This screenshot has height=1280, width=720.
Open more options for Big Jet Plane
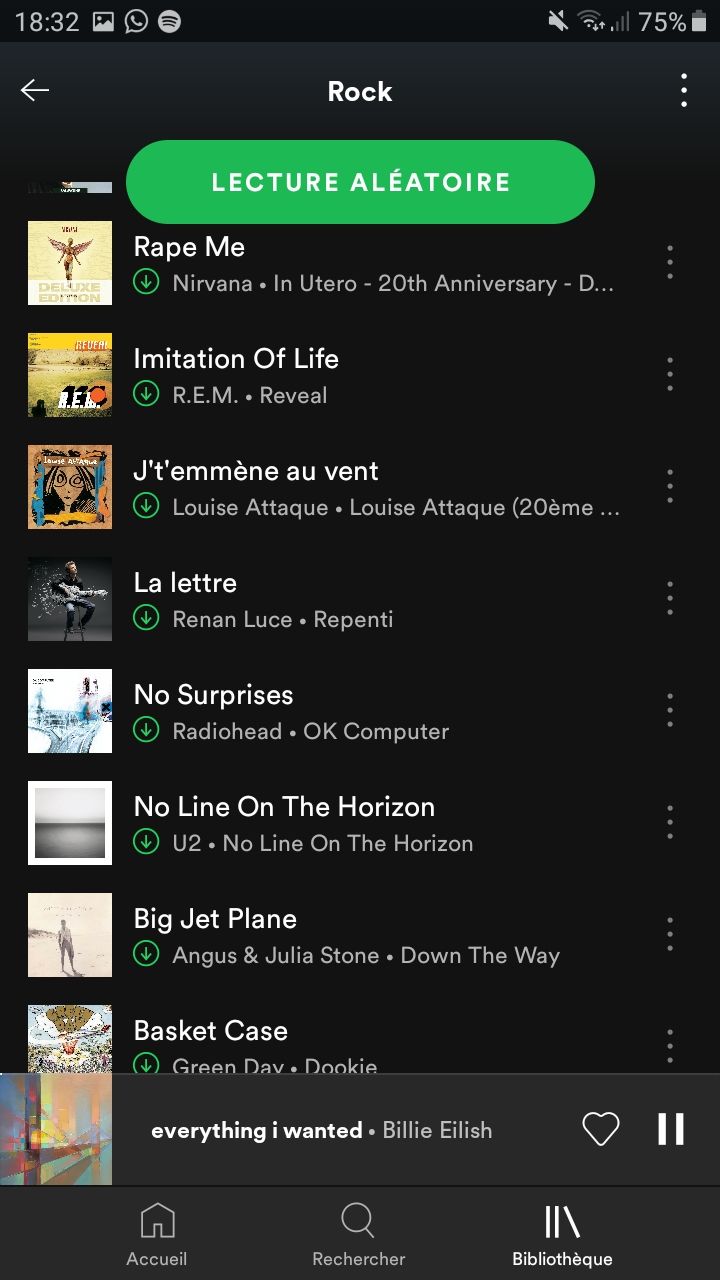(x=670, y=934)
